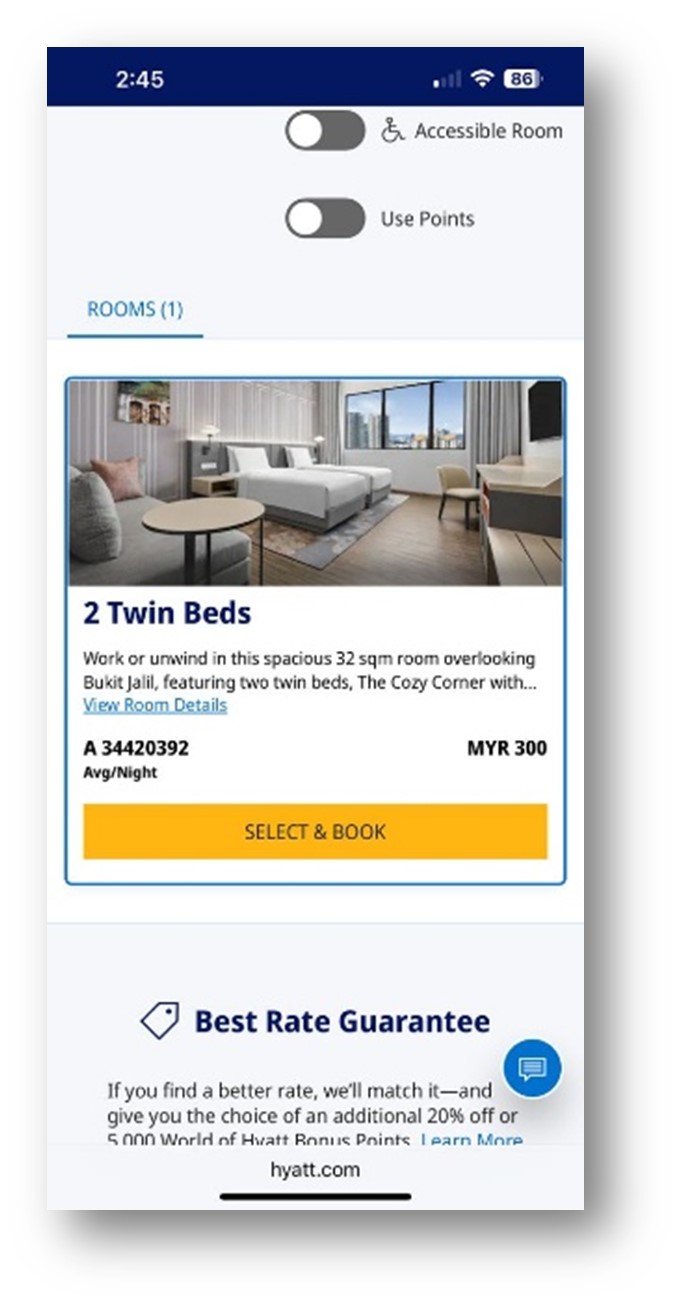Turn on the Use Points switch

325,218
